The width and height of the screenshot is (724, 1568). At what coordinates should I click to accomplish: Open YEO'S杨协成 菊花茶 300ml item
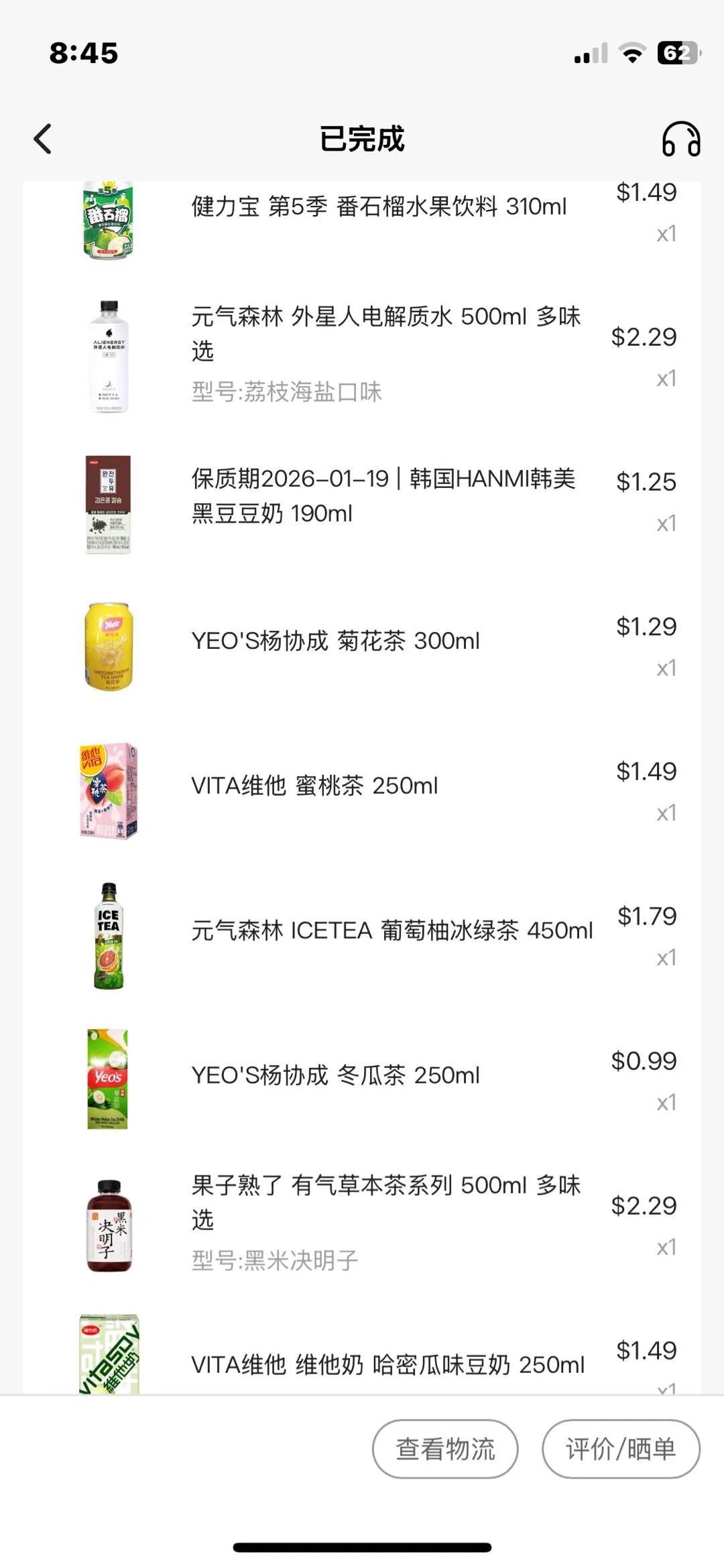(335, 642)
